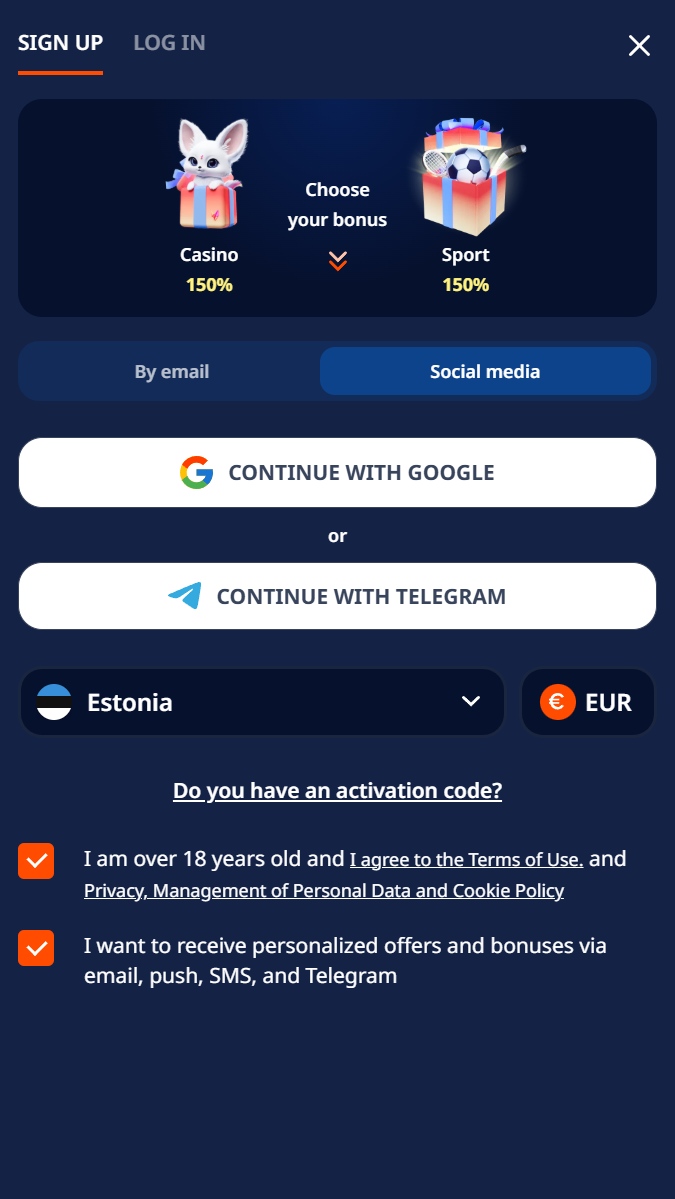The height and width of the screenshot is (1199, 675).
Task: Choose the Casino 150% bonus
Action: (209, 206)
